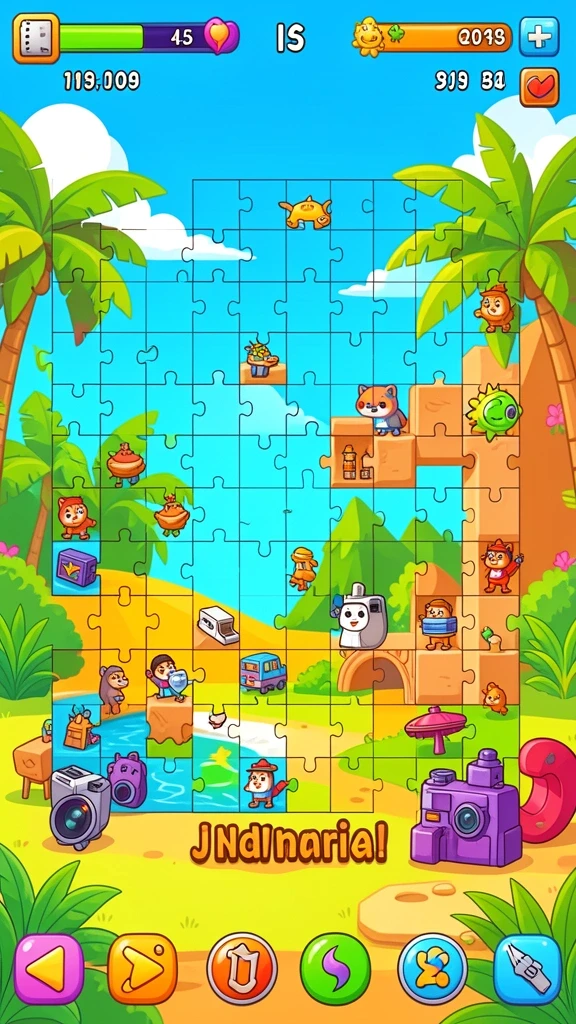Use the red shield button

(x=242, y=969)
